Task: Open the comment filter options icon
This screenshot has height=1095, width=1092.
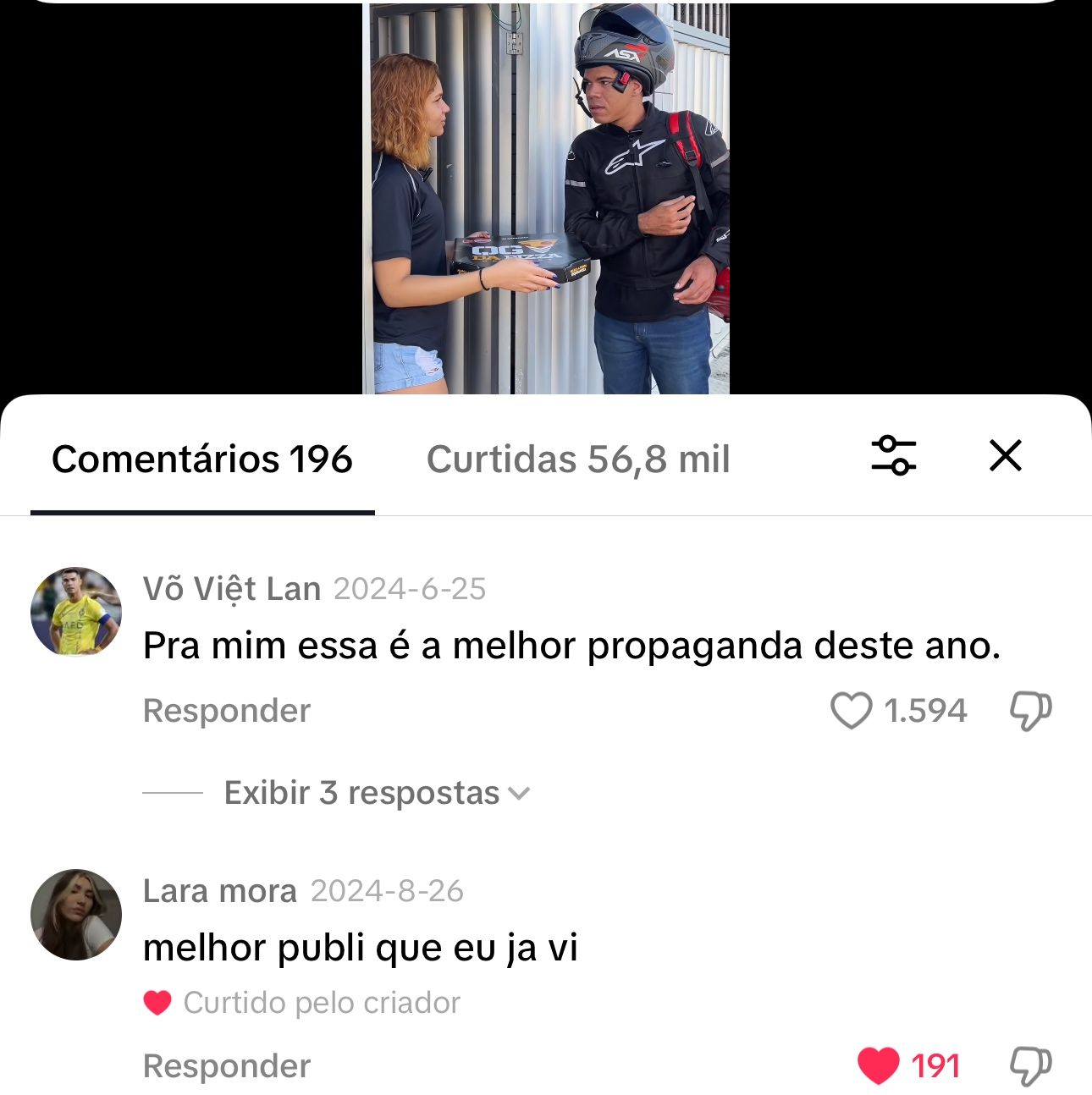Action: pos(894,456)
